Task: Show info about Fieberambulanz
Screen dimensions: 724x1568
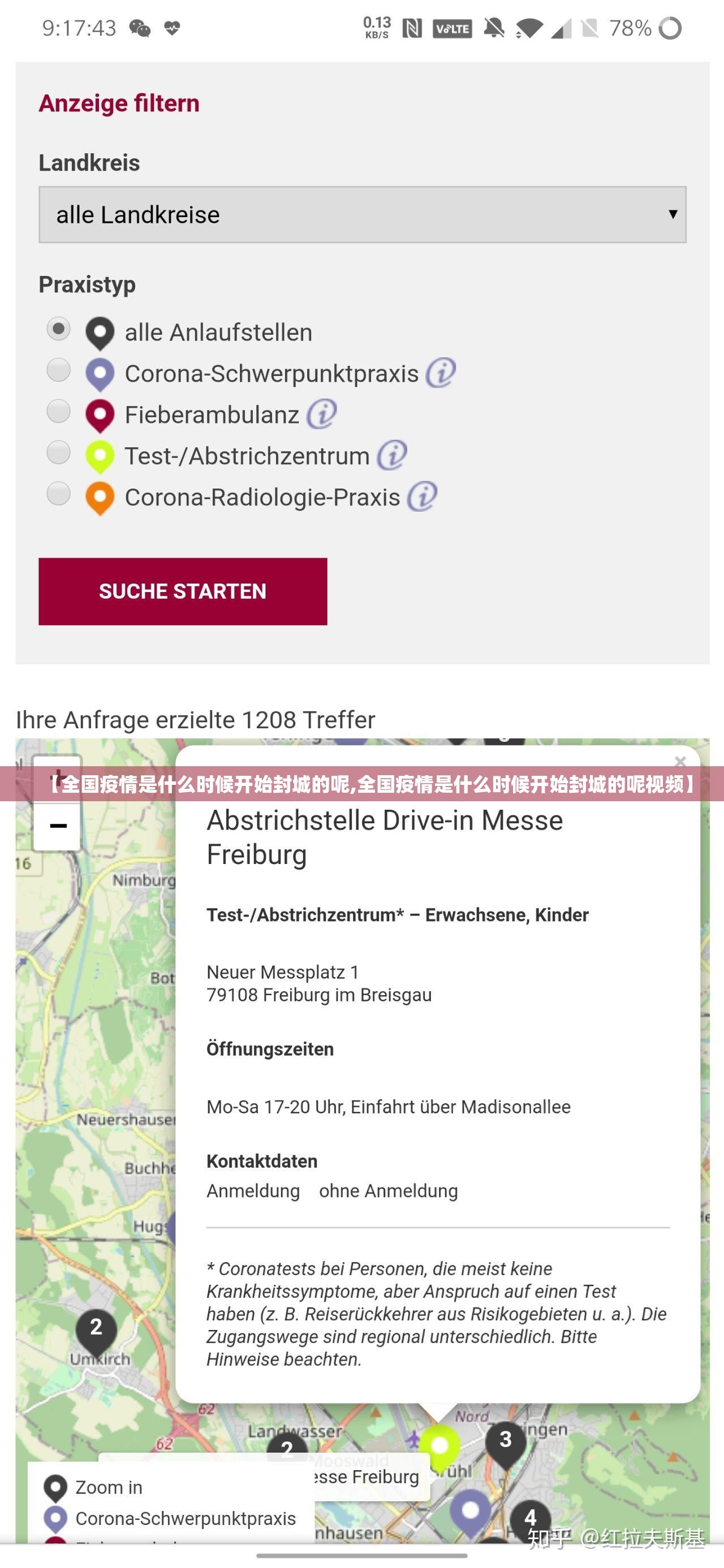Action: (x=321, y=414)
